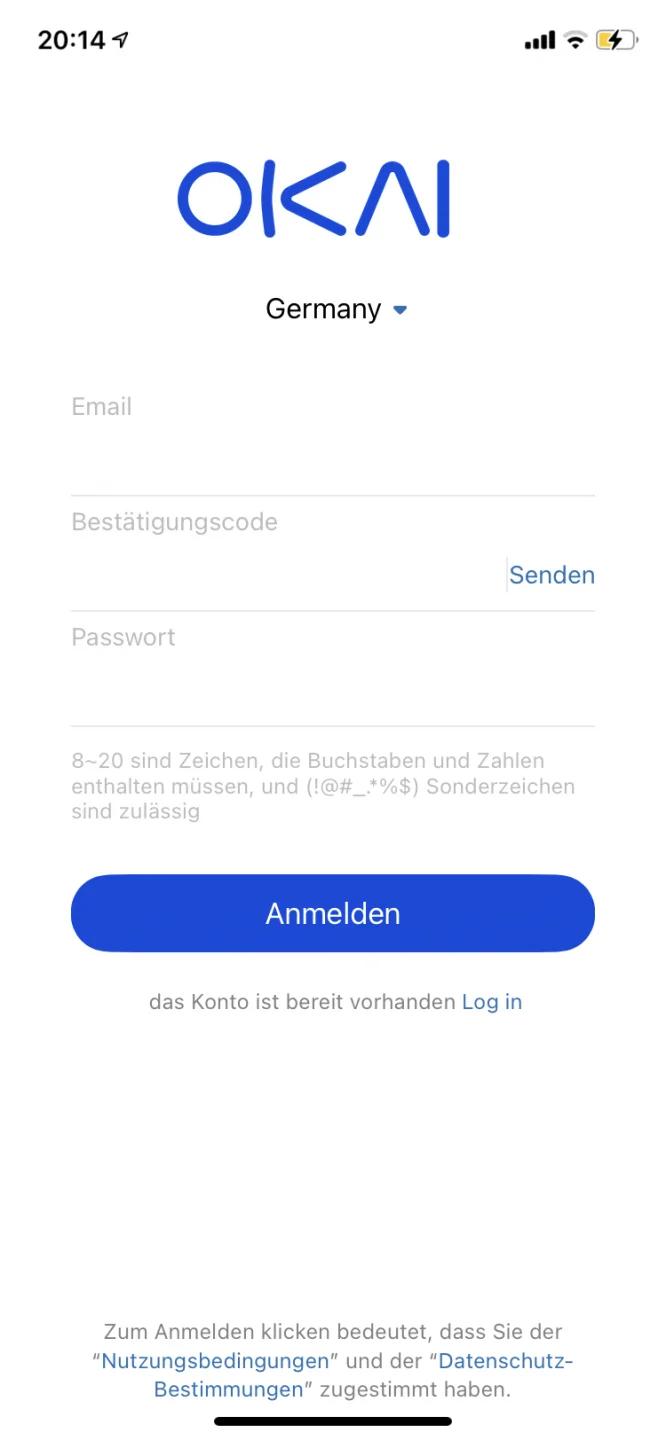Screen dimensions: 666x1440
Task: Tap the blue Anmelden button
Action: click(332, 913)
